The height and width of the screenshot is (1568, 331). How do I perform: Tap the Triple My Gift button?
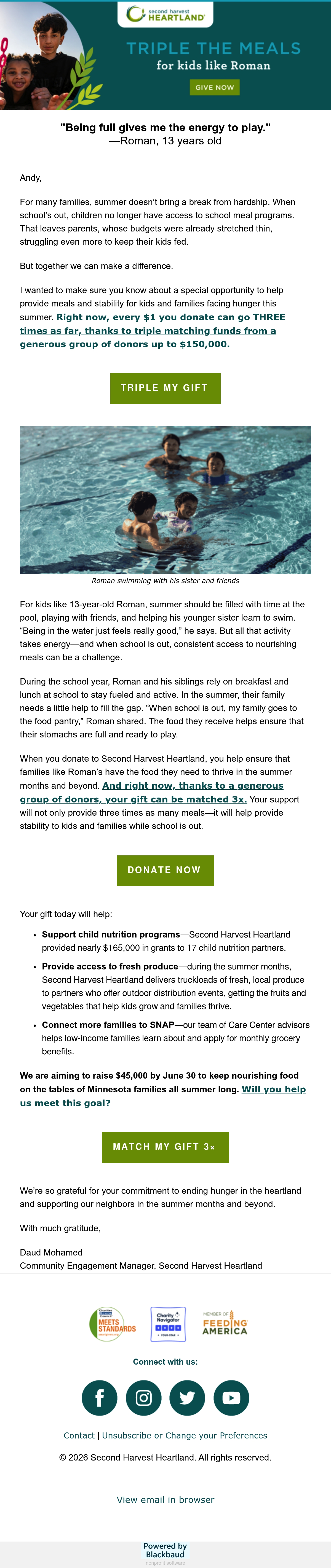(x=165, y=388)
